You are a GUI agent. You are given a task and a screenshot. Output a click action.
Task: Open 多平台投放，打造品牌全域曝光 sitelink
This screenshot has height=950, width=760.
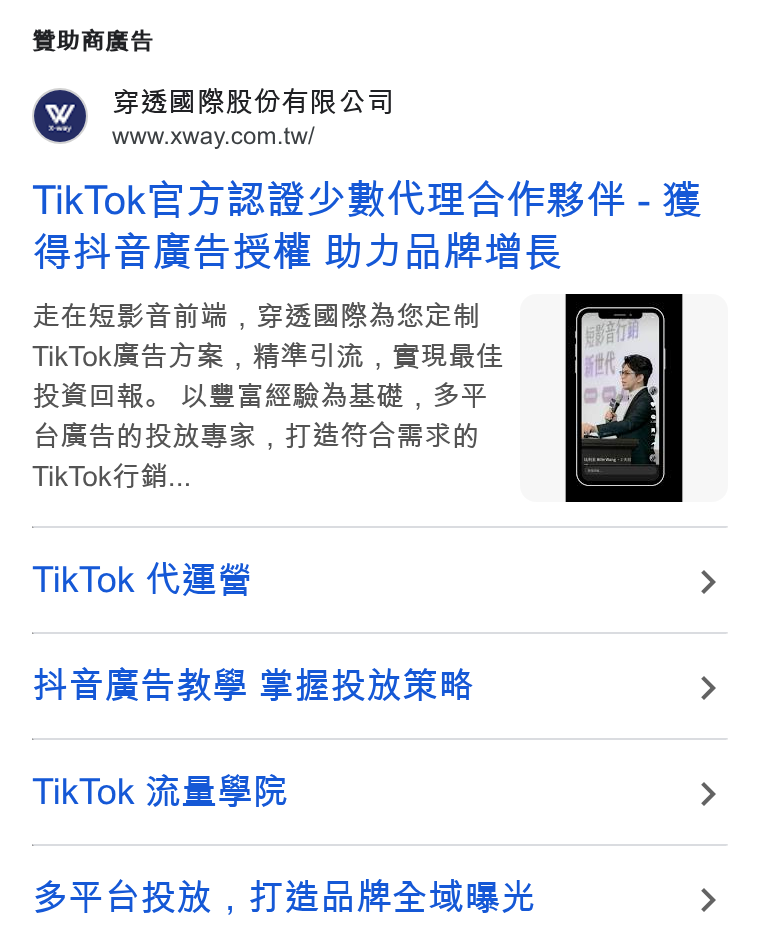(379, 898)
